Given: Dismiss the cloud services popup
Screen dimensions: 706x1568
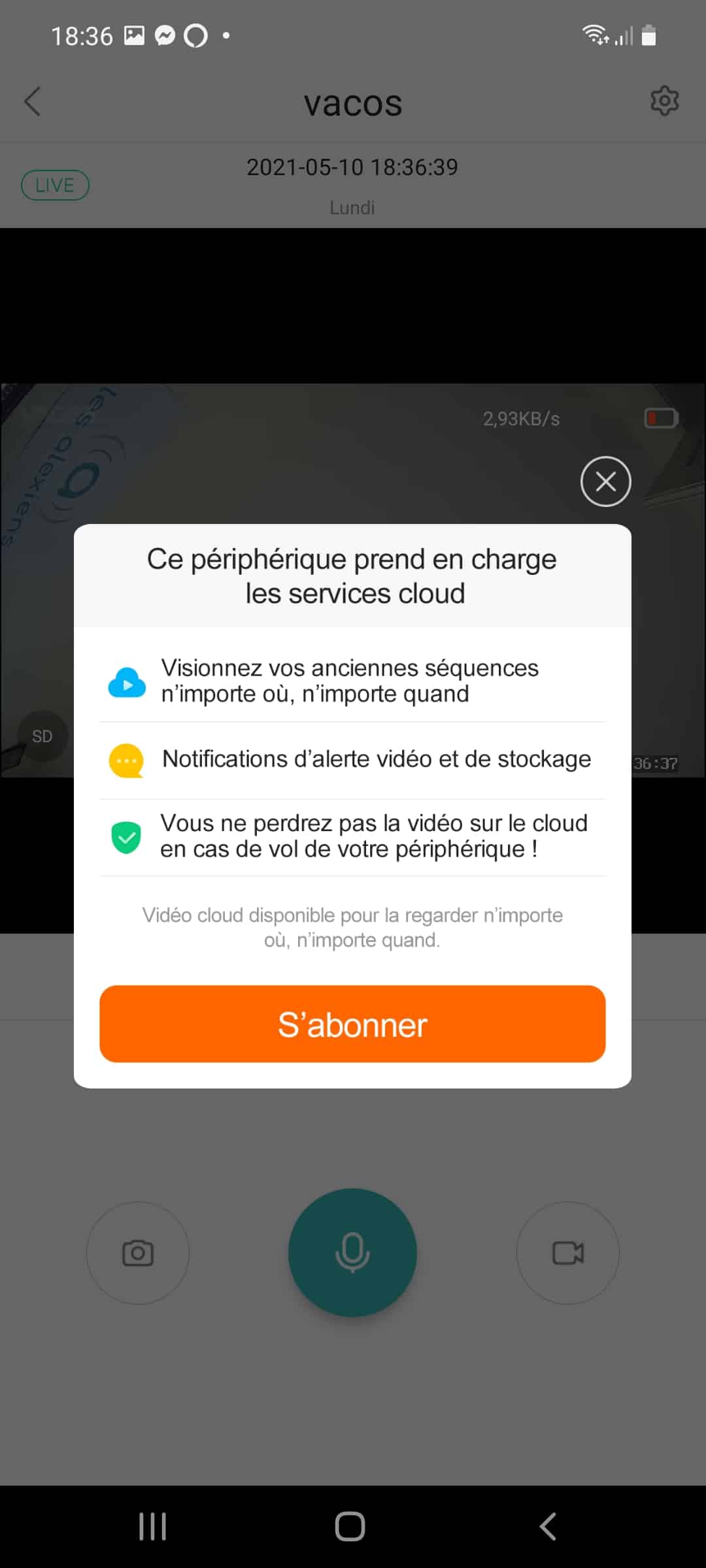Looking at the screenshot, I should point(605,482).
